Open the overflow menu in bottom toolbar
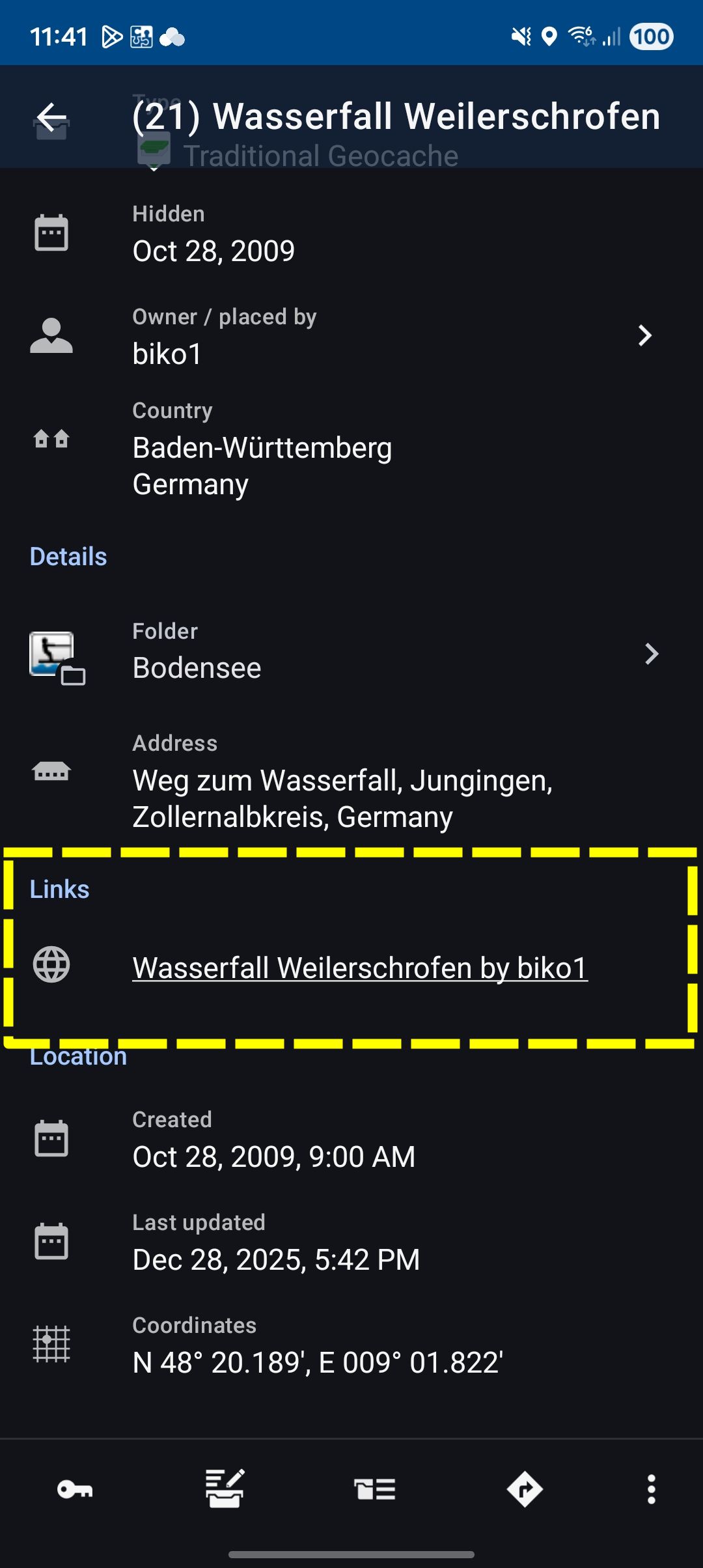This screenshot has width=703, height=1568. point(651,1489)
